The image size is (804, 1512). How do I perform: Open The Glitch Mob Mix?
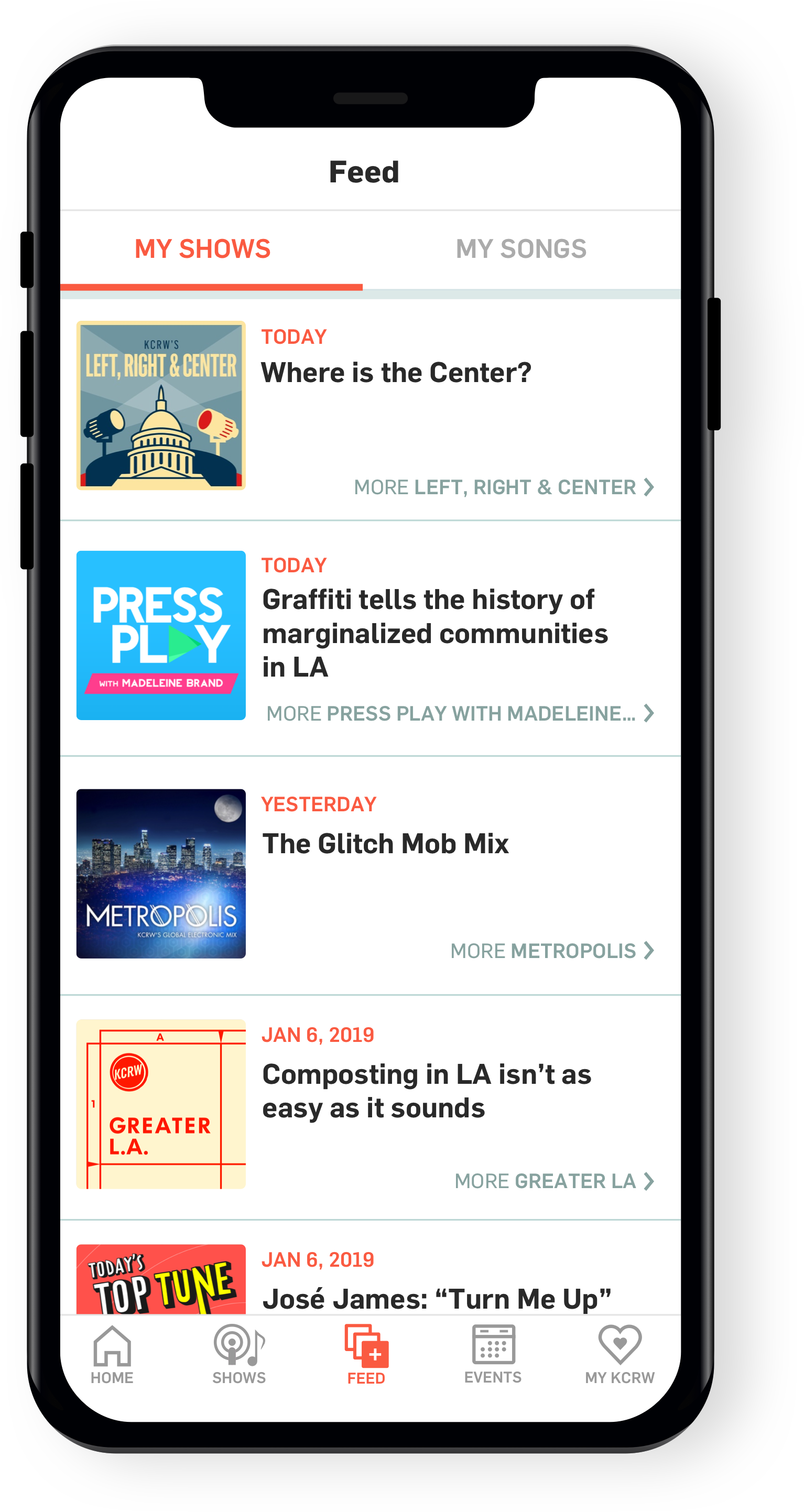pyautogui.click(x=385, y=843)
